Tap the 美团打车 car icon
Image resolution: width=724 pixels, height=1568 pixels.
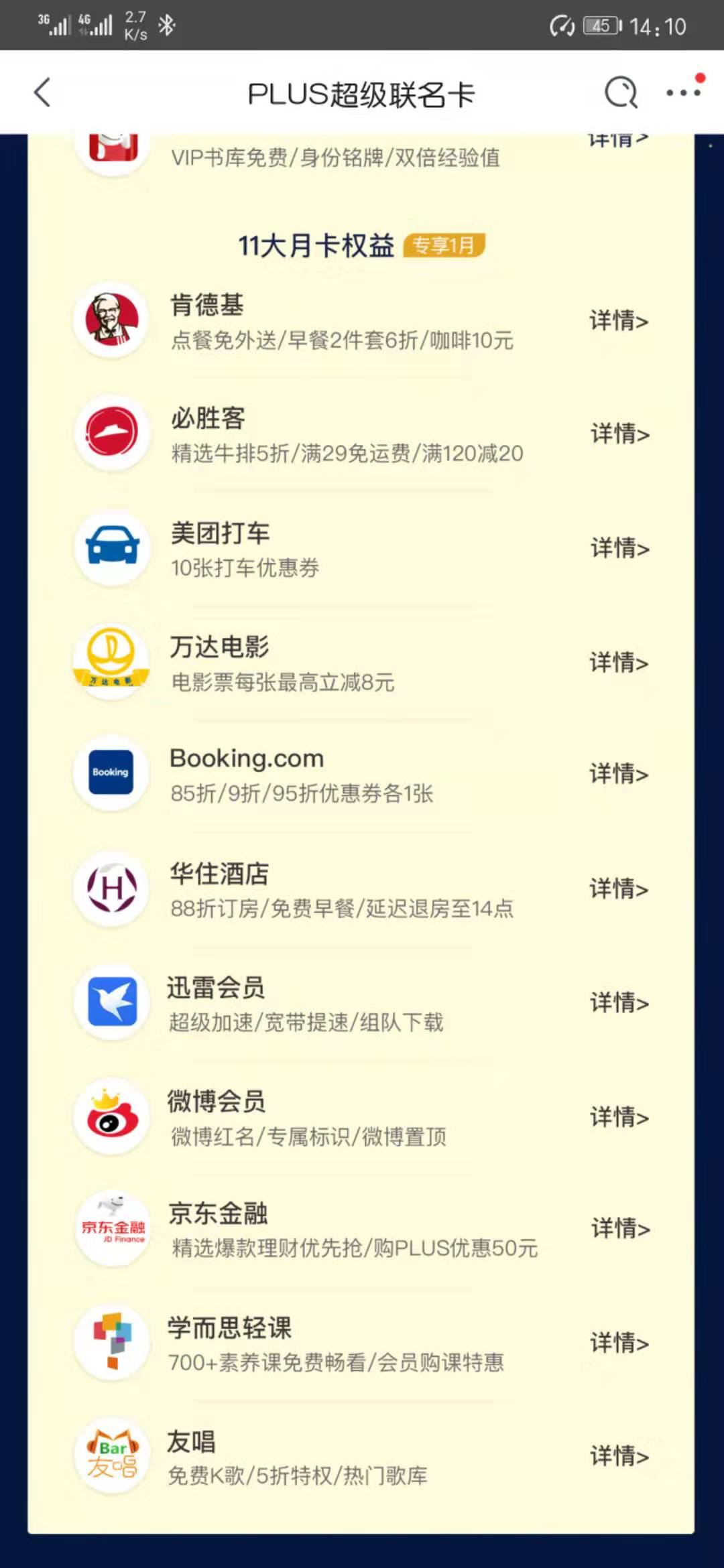[x=111, y=548]
